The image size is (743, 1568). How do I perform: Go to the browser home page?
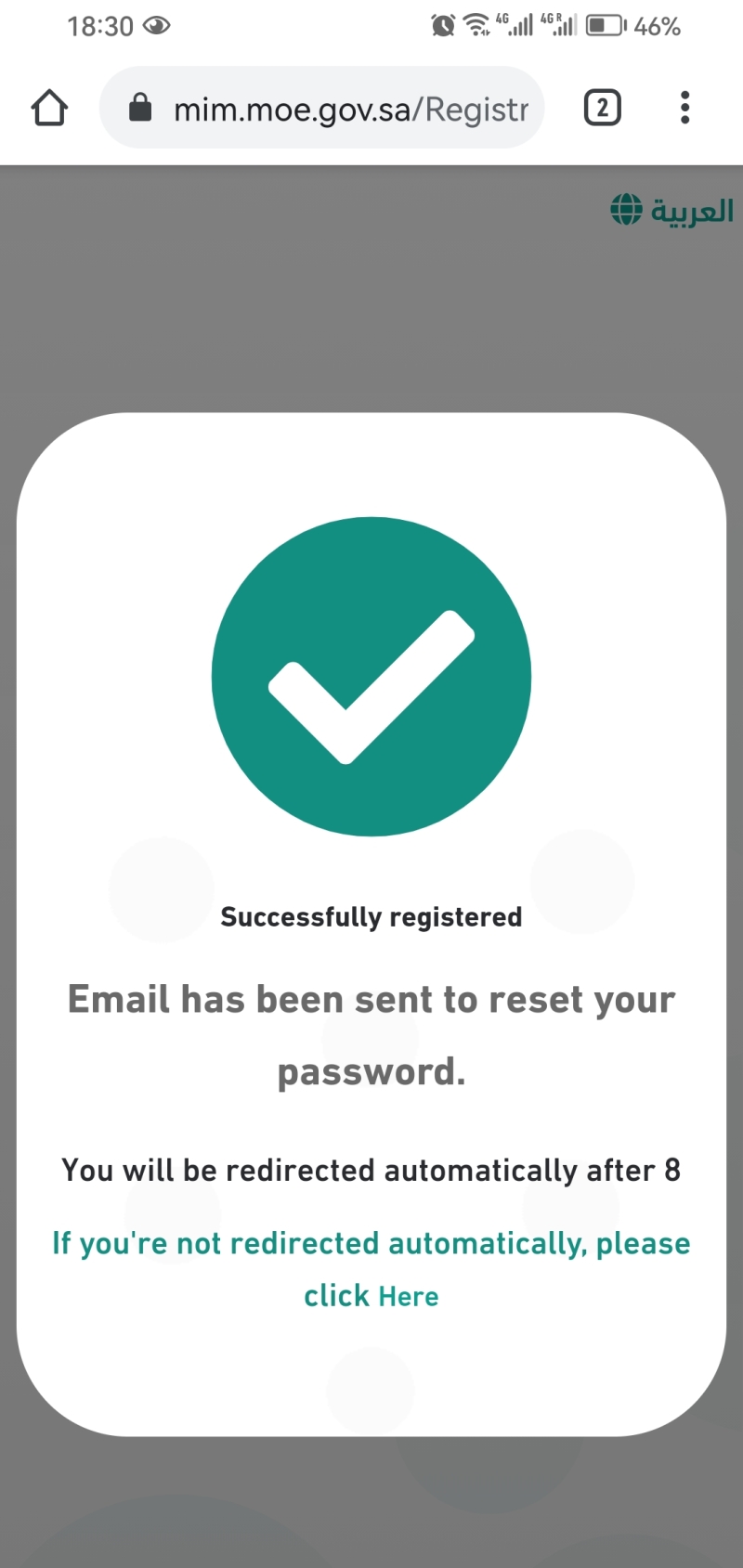point(49,108)
